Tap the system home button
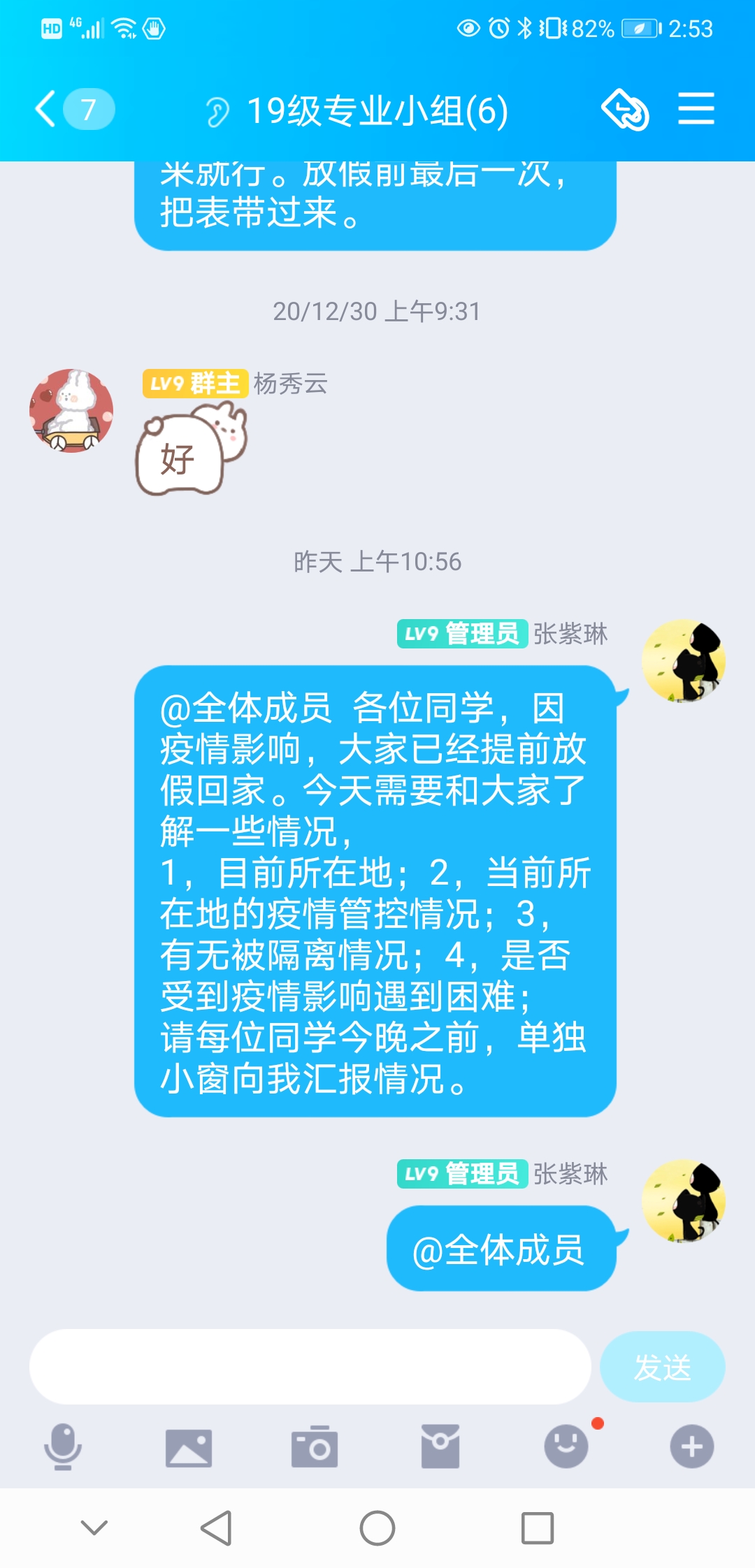The width and height of the screenshot is (755, 1568). [x=377, y=1528]
